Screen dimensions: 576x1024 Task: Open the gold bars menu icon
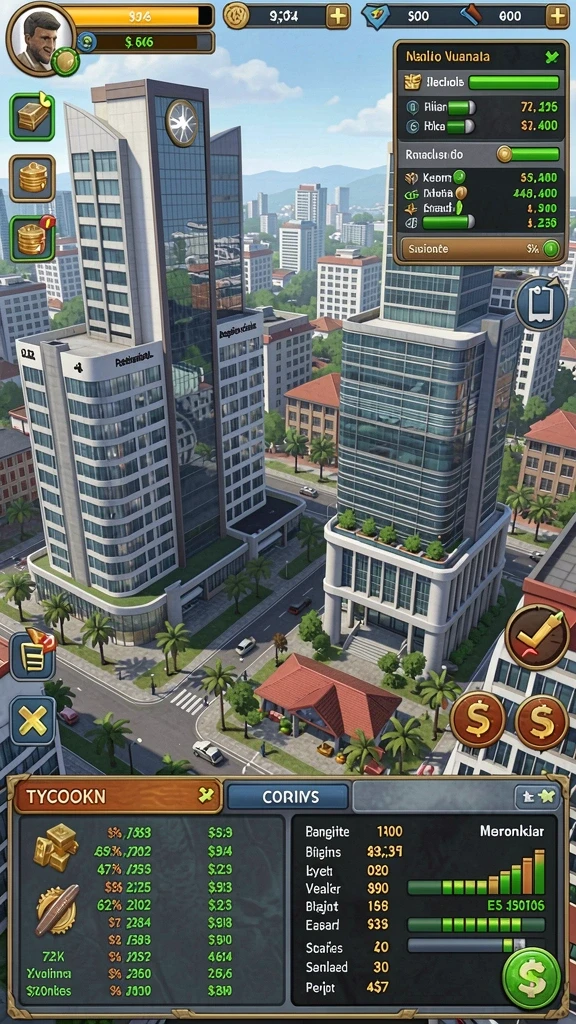32,117
